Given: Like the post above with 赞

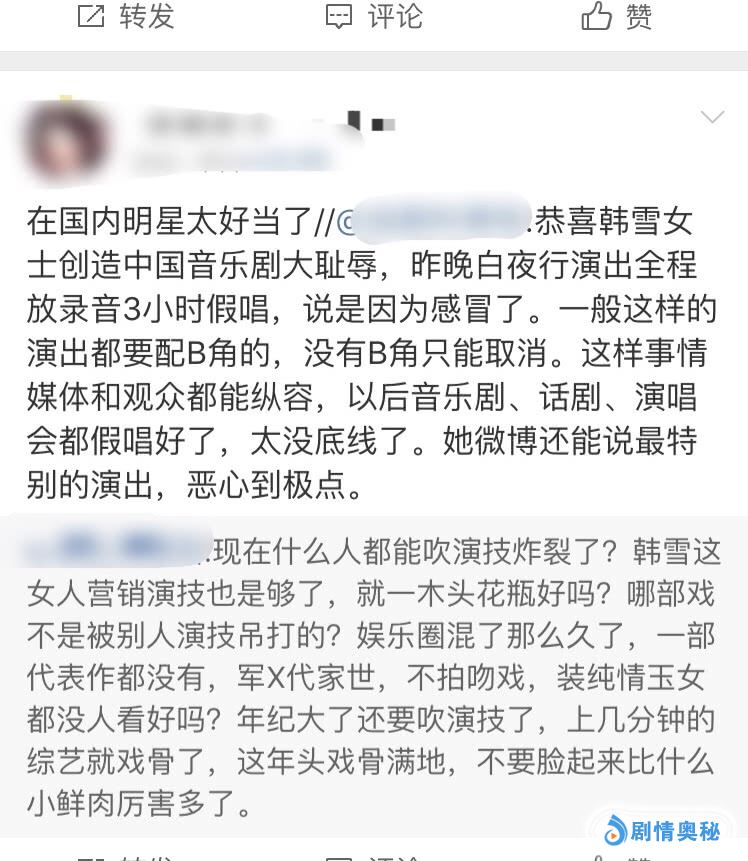Looking at the screenshot, I should 616,17.
